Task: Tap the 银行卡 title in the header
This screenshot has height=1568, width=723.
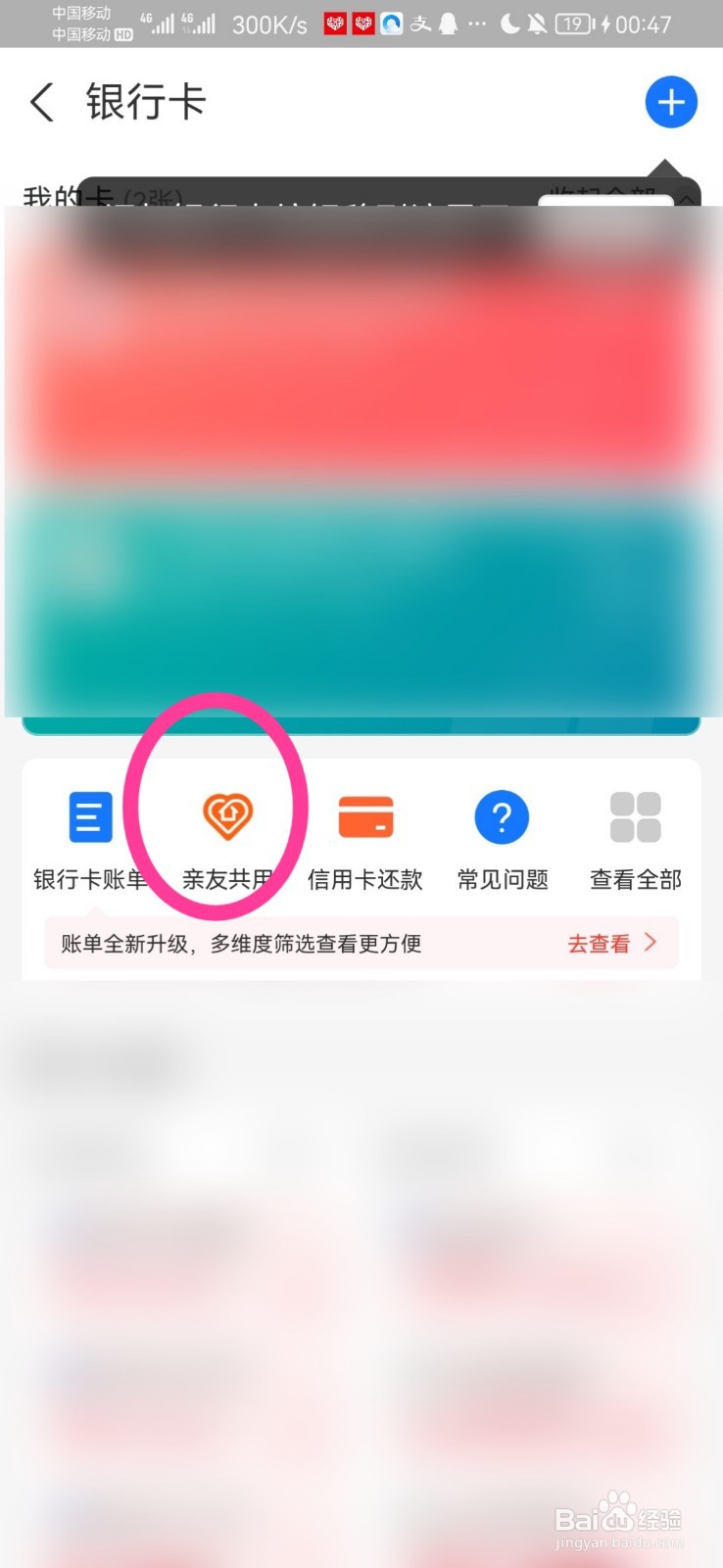Action: 147,102
